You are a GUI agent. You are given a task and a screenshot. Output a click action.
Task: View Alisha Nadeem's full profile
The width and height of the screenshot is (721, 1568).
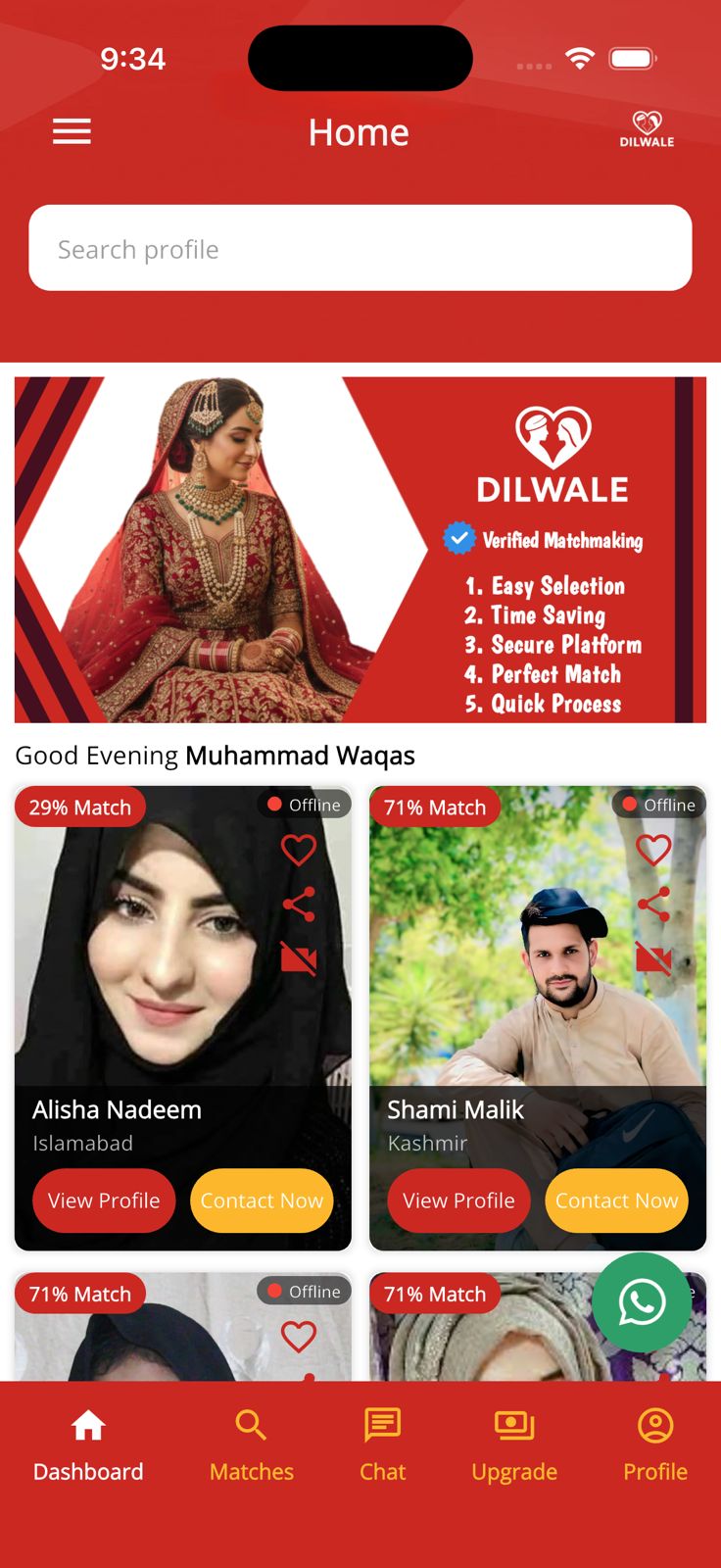click(x=104, y=1200)
